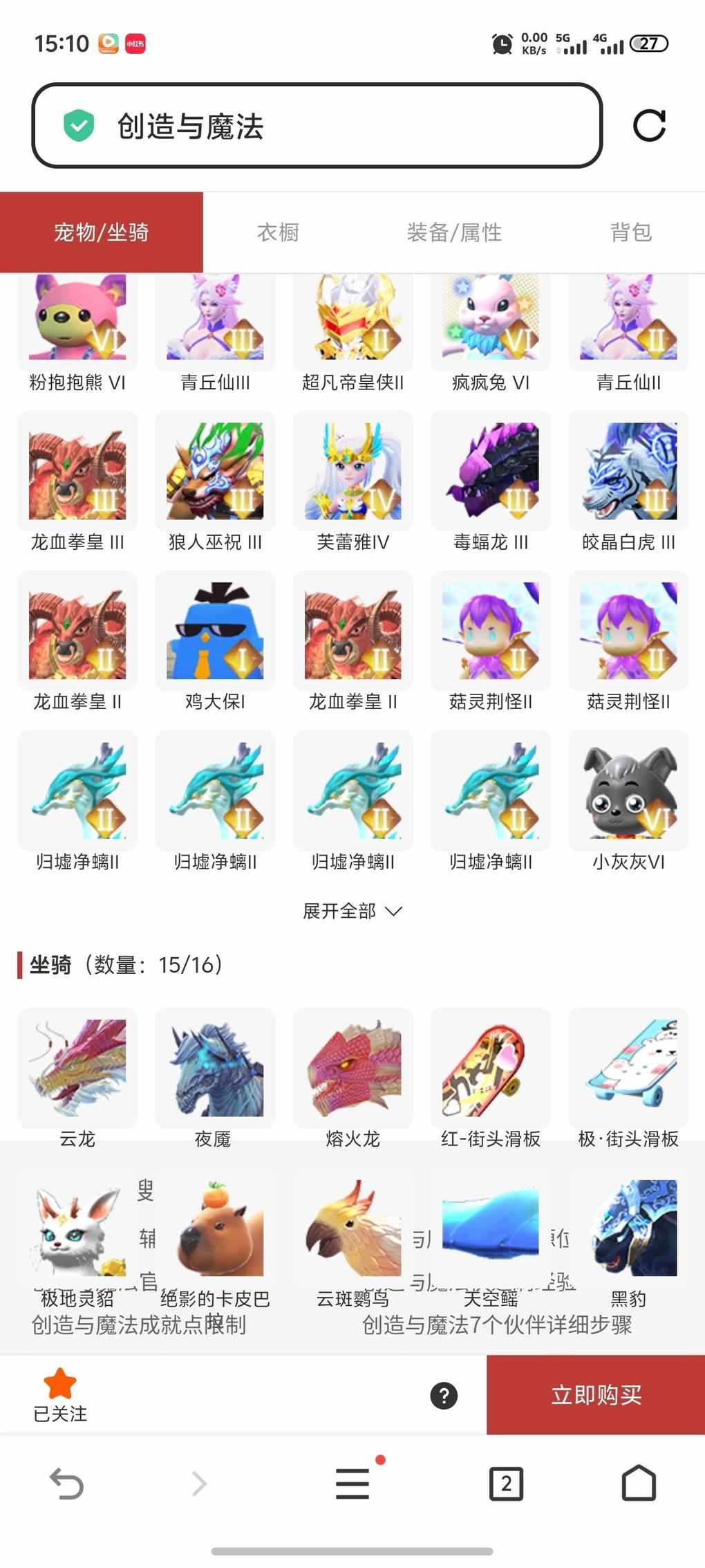The height and width of the screenshot is (1568, 705).
Task: Tap the 创造与魔法 address bar
Action: pyautogui.click(x=317, y=126)
